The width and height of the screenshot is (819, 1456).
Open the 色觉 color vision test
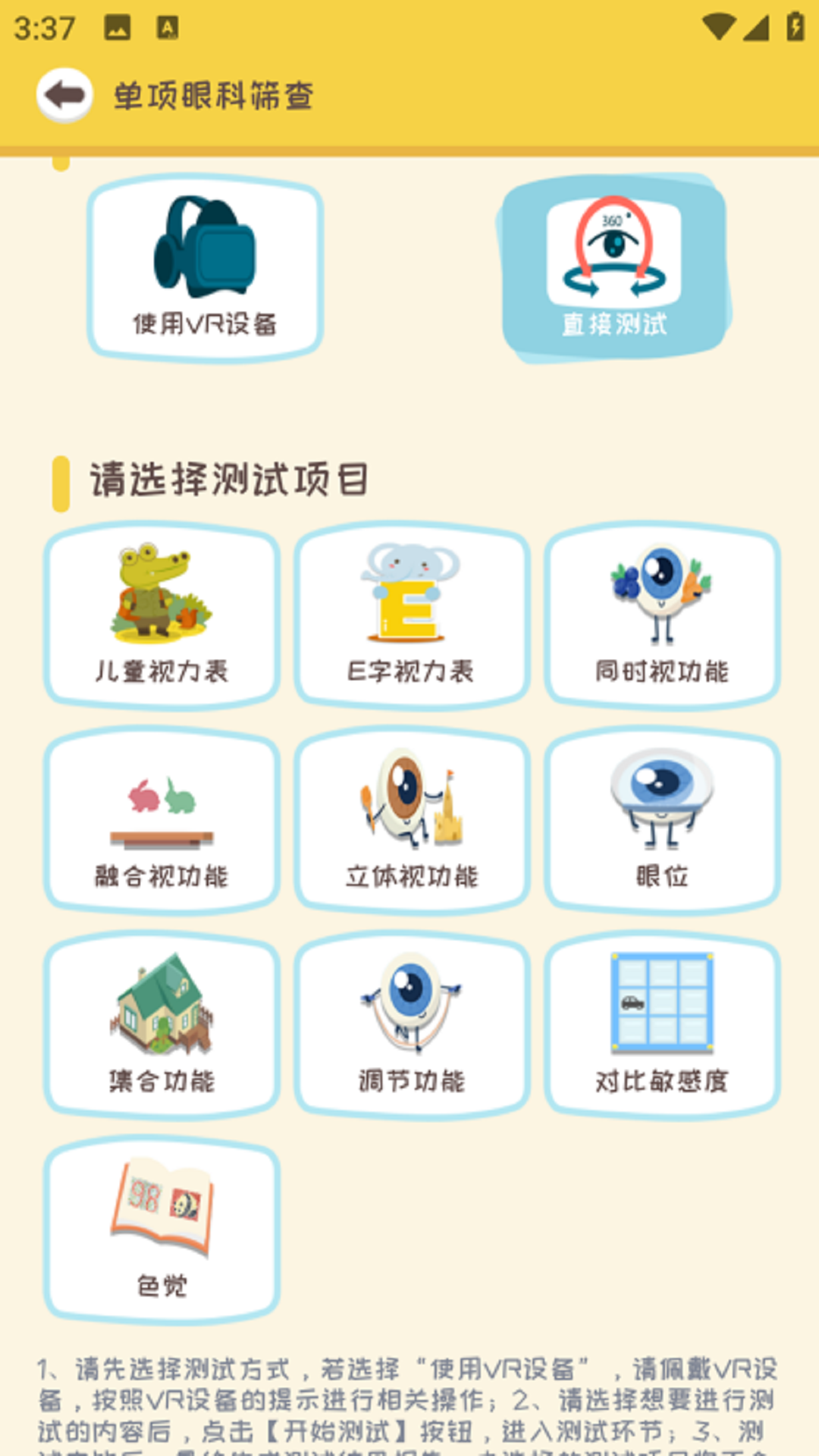click(x=162, y=1230)
